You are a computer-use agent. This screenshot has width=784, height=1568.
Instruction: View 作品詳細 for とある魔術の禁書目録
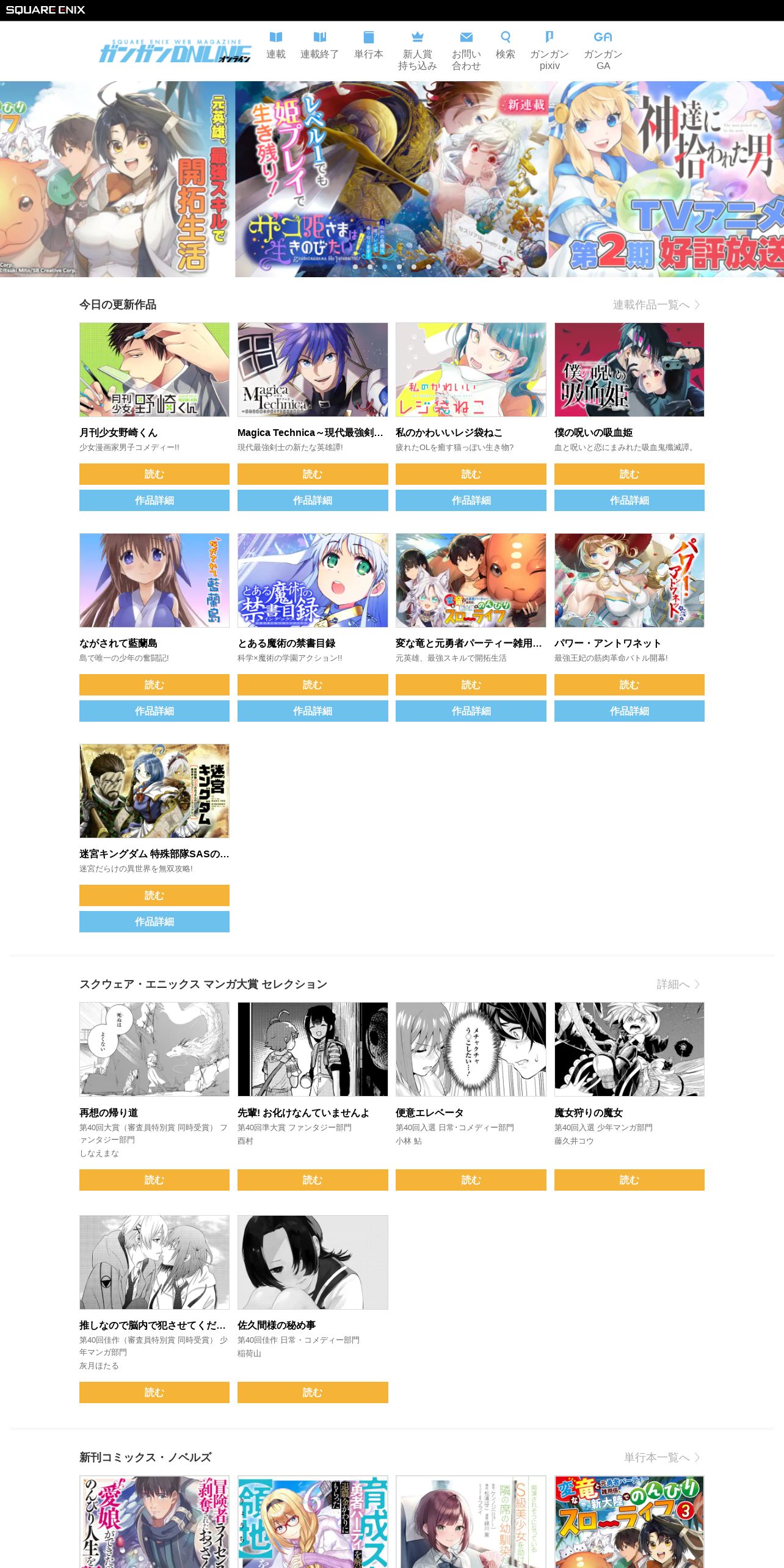[x=313, y=711]
